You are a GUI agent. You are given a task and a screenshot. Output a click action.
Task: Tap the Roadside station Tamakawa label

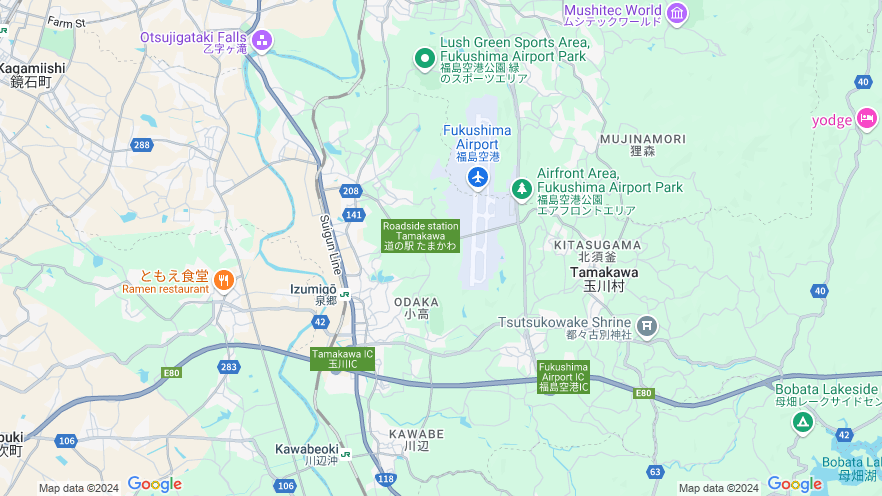click(420, 236)
